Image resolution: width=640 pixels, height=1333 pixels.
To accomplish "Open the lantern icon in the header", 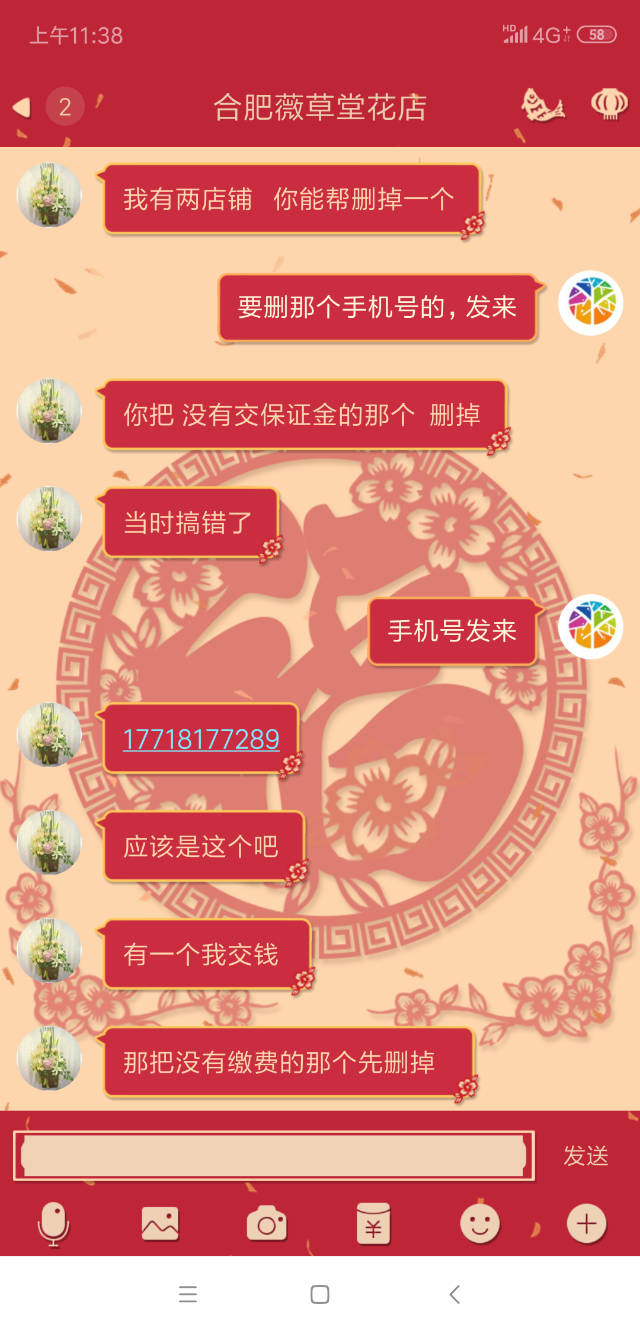I will pyautogui.click(x=608, y=104).
